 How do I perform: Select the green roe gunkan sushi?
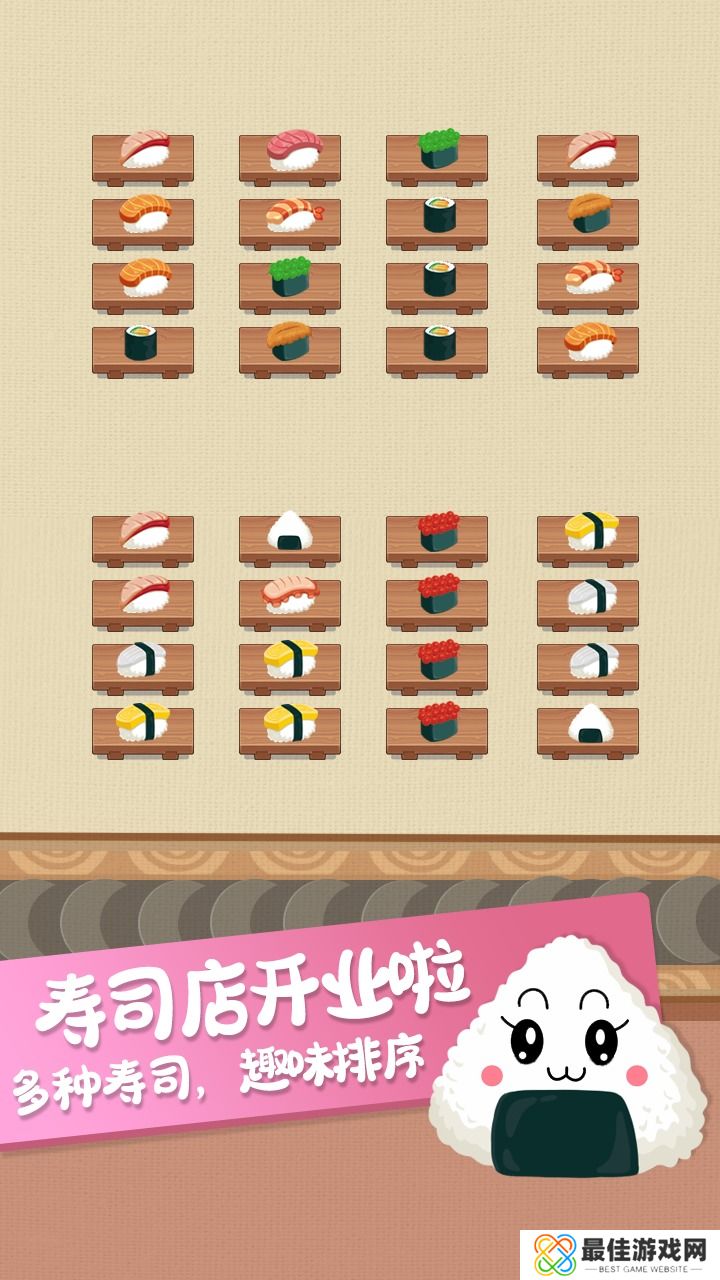(435, 145)
